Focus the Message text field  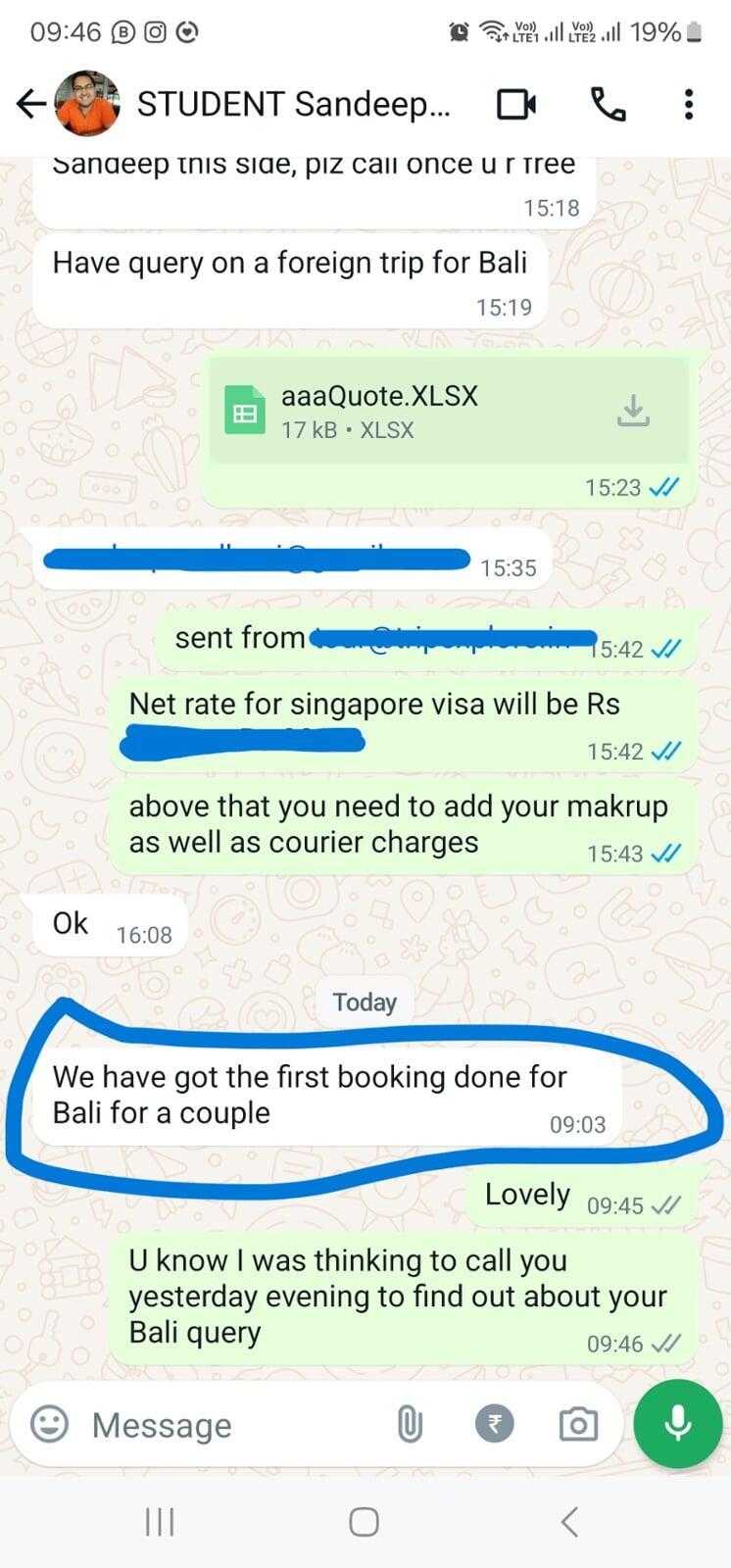point(230,1425)
